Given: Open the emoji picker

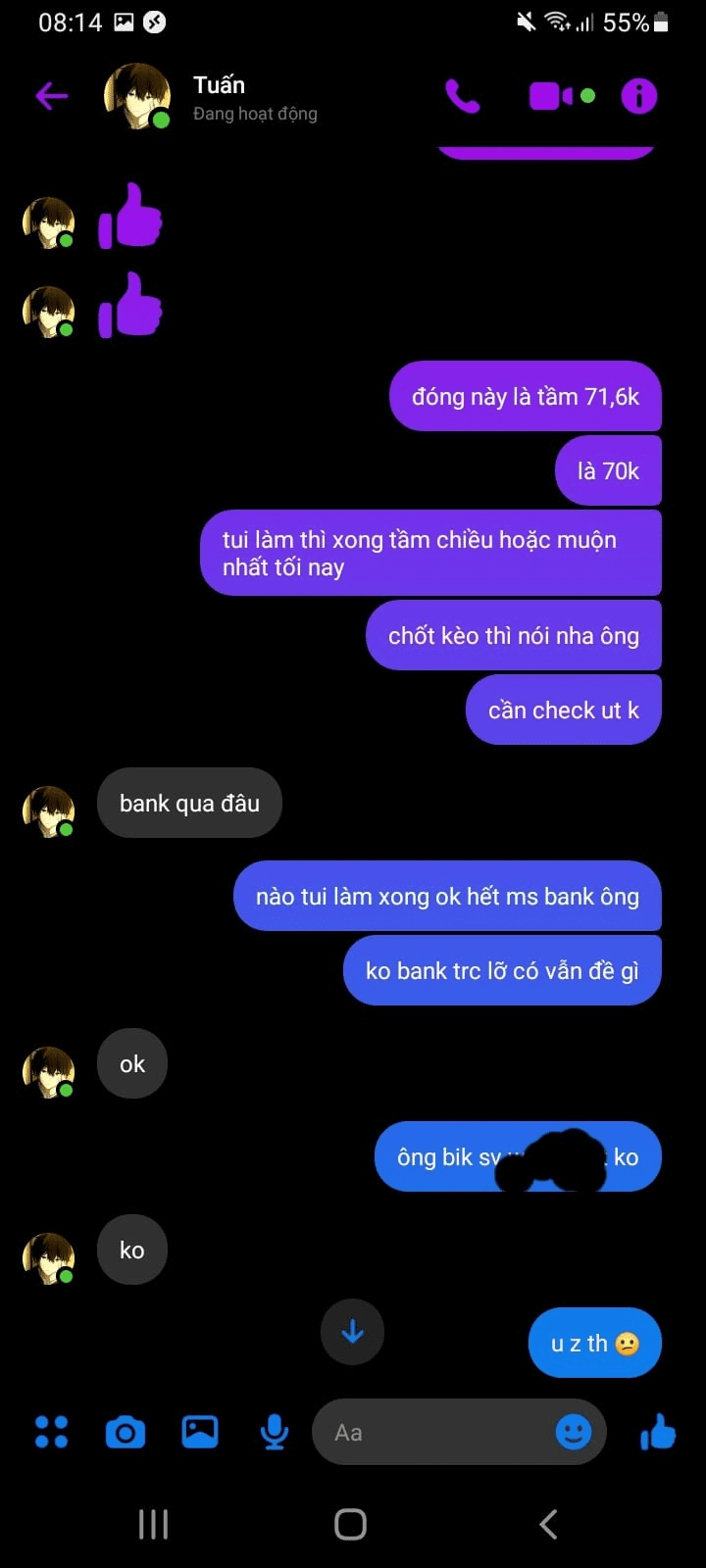Looking at the screenshot, I should pos(574,1432).
